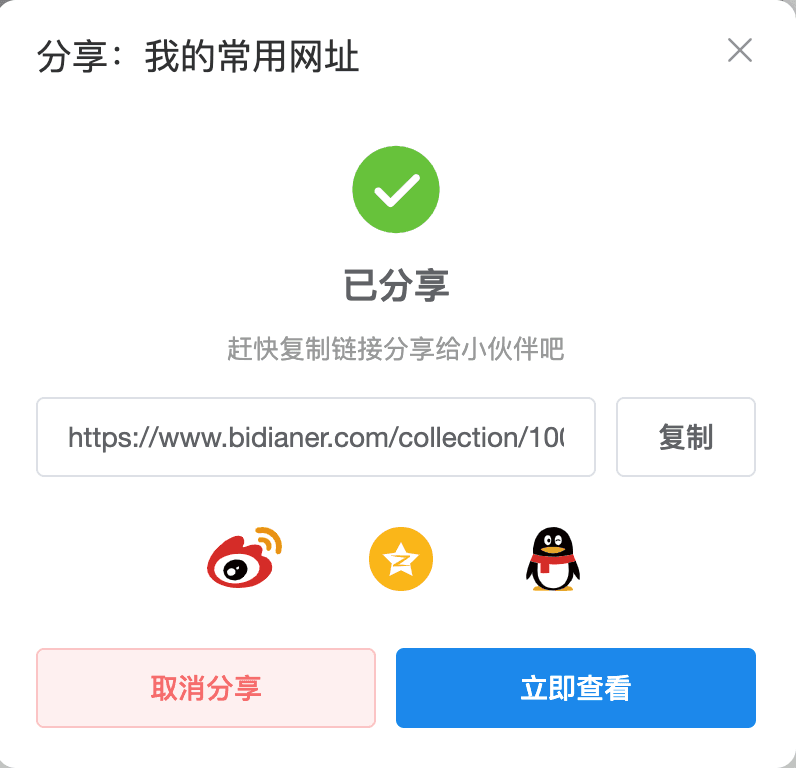Viewport: 796px width, 768px height.
Task: Share to Weibo
Action: (x=243, y=558)
